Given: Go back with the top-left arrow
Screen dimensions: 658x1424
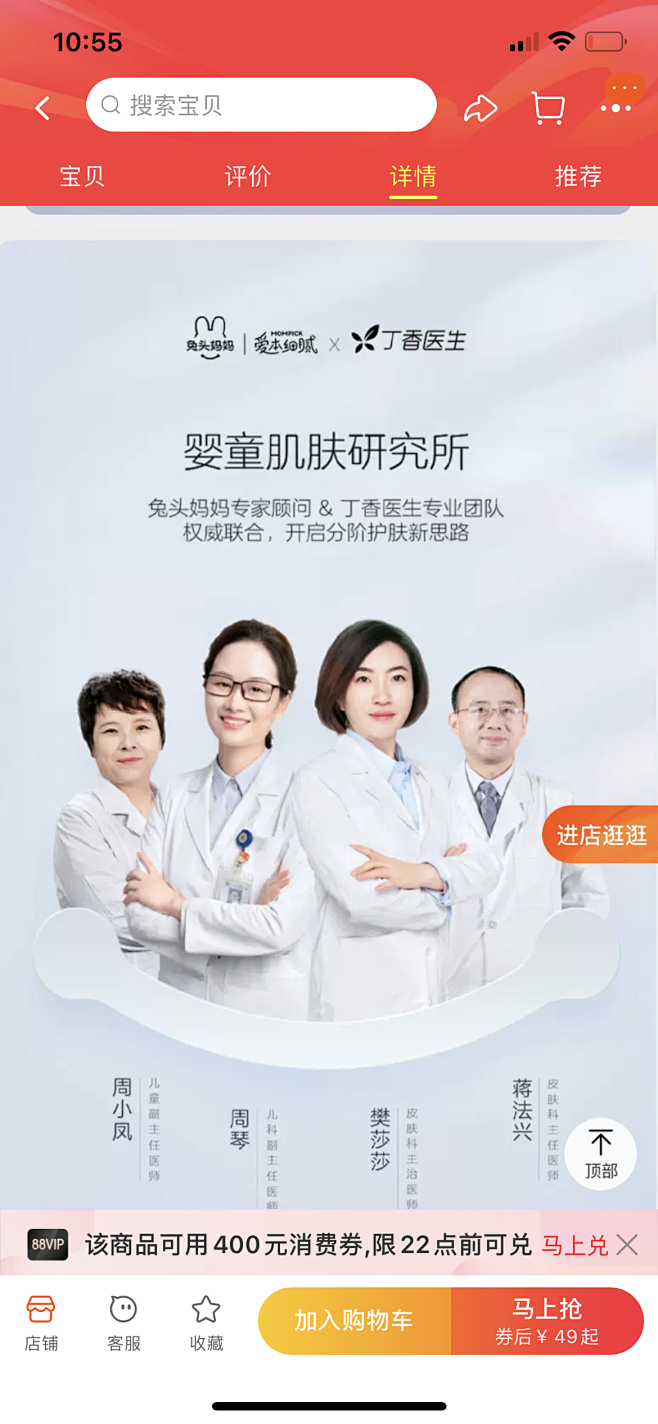Looking at the screenshot, I should pos(42,107).
